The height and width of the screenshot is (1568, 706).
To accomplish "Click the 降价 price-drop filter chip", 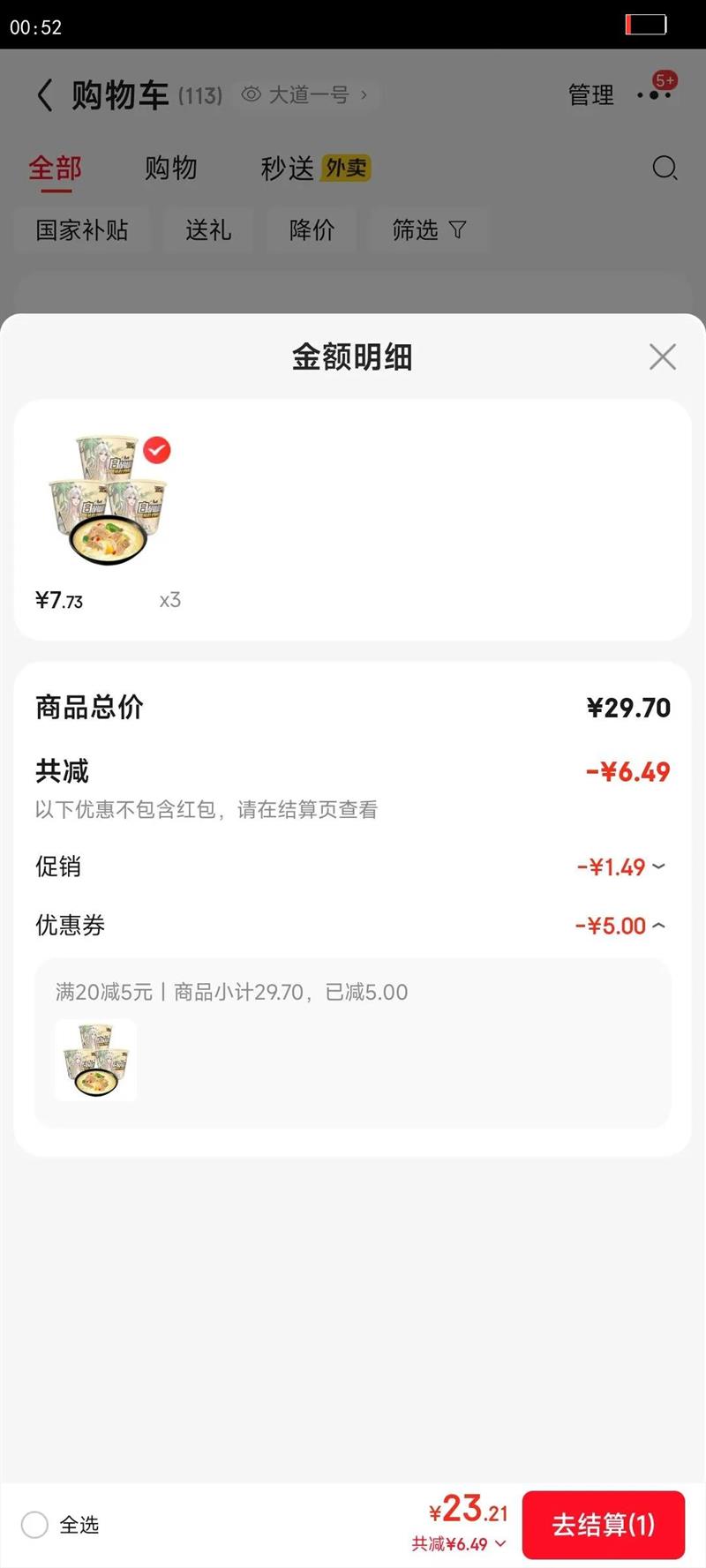I will (x=312, y=229).
